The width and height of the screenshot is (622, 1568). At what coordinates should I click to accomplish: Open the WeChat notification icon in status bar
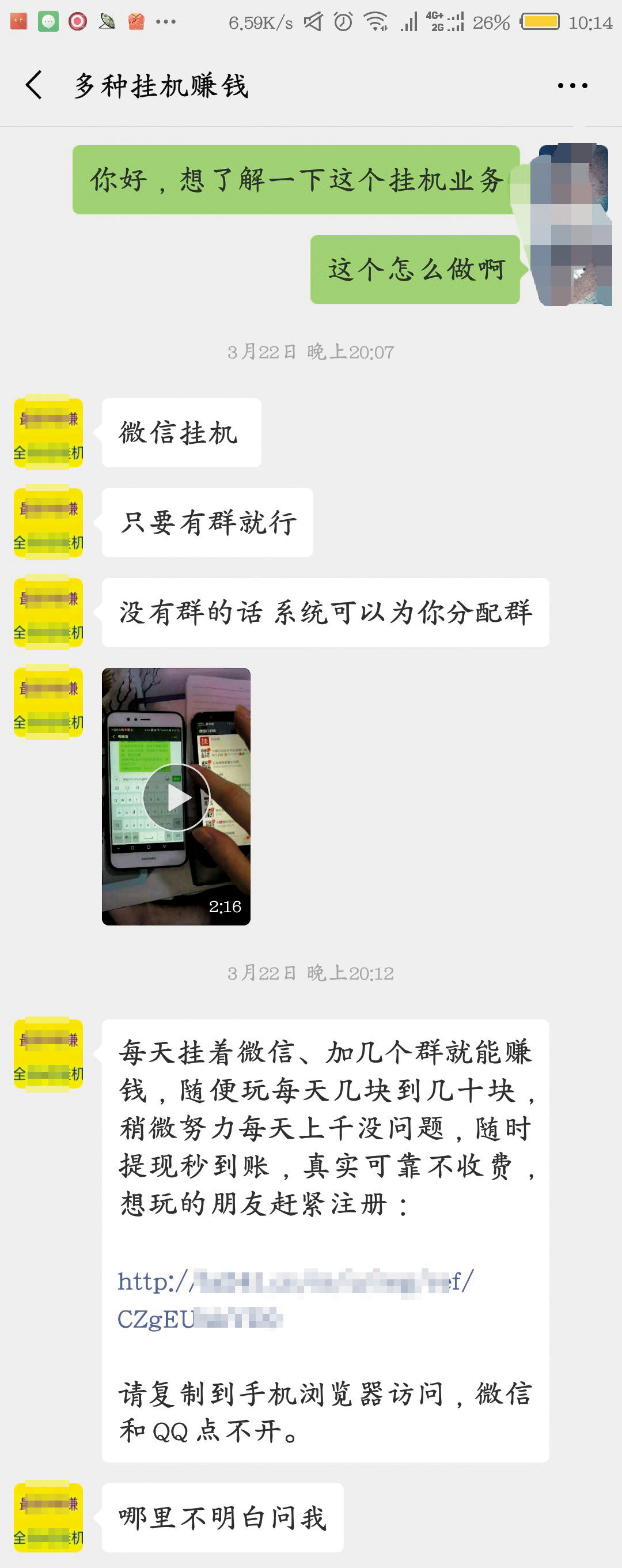click(x=49, y=20)
